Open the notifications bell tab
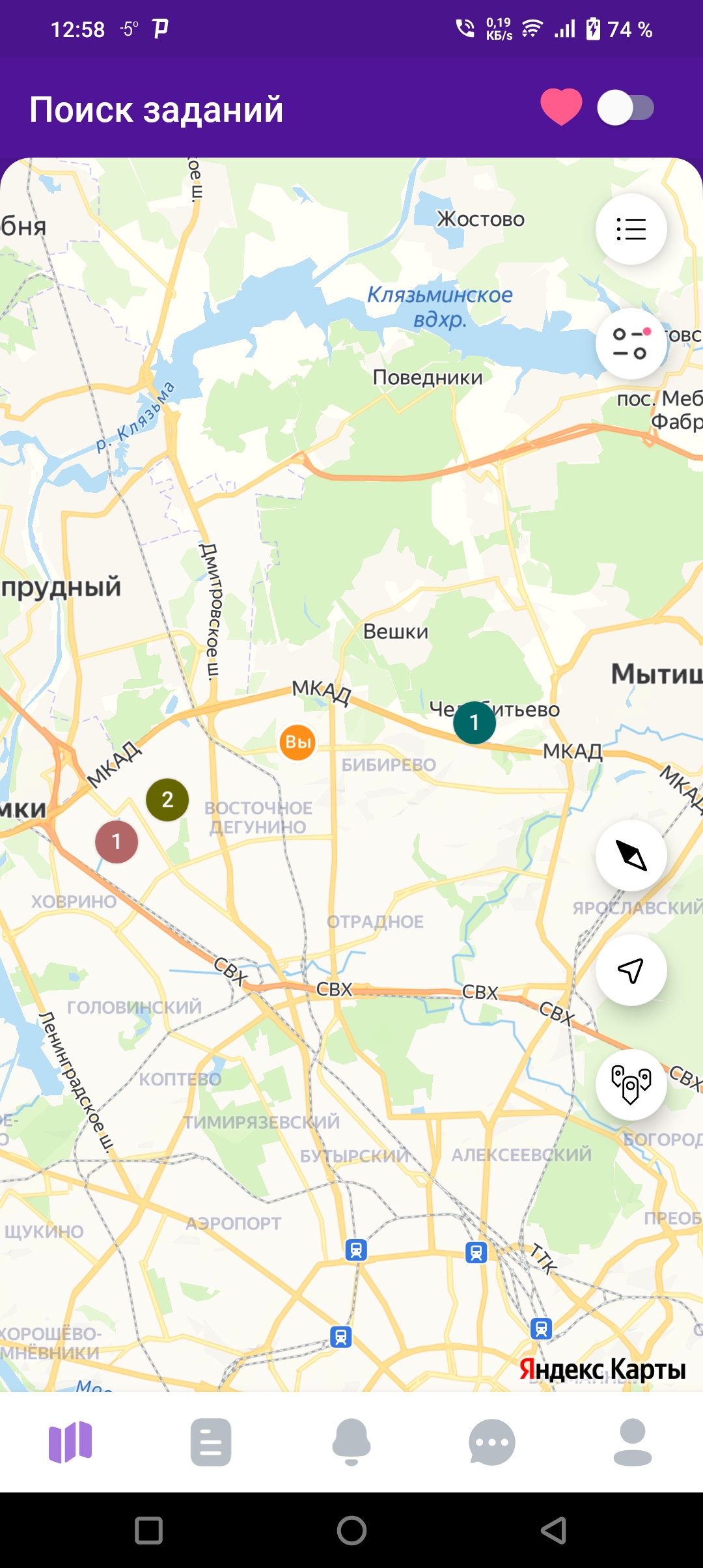The image size is (703, 1568). pyautogui.click(x=351, y=1442)
